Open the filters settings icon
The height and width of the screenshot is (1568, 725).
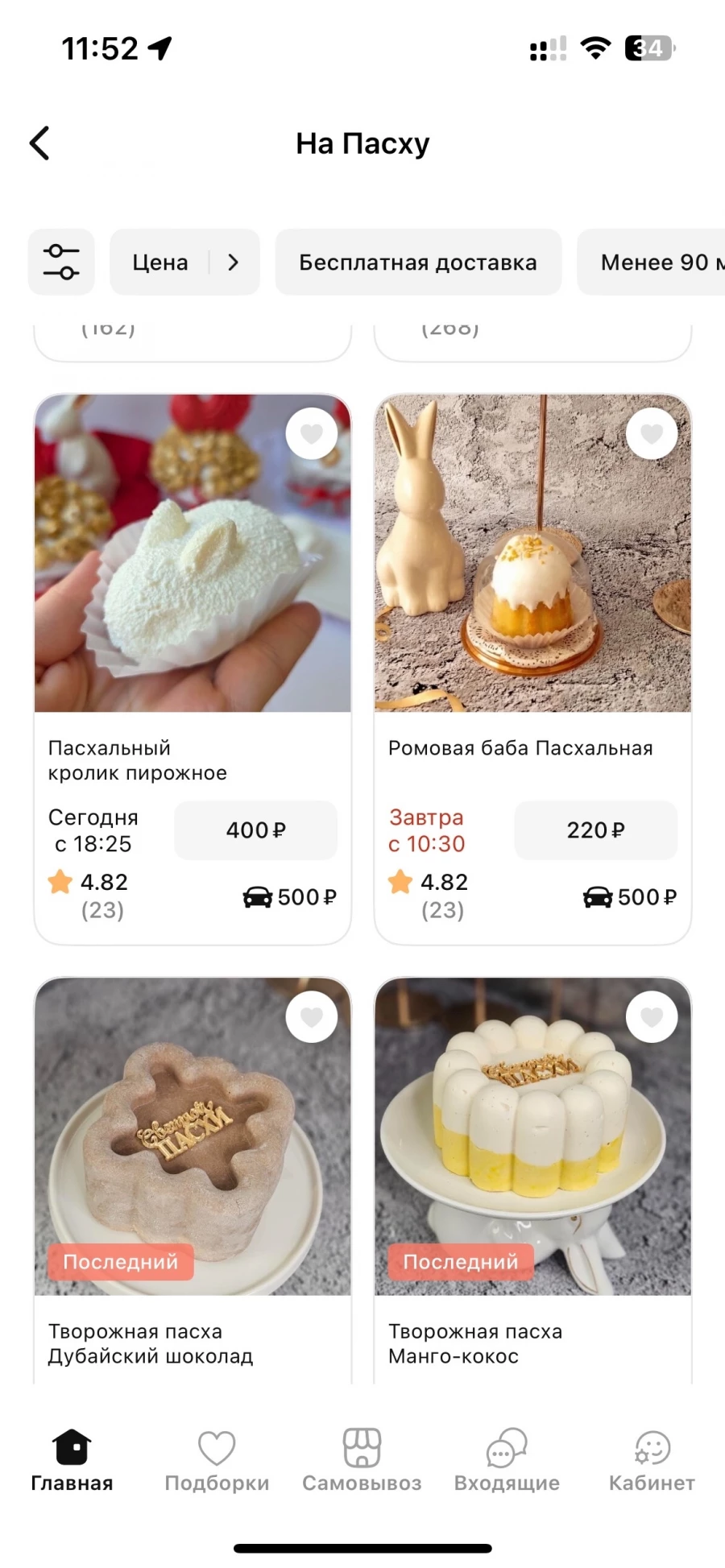61,262
